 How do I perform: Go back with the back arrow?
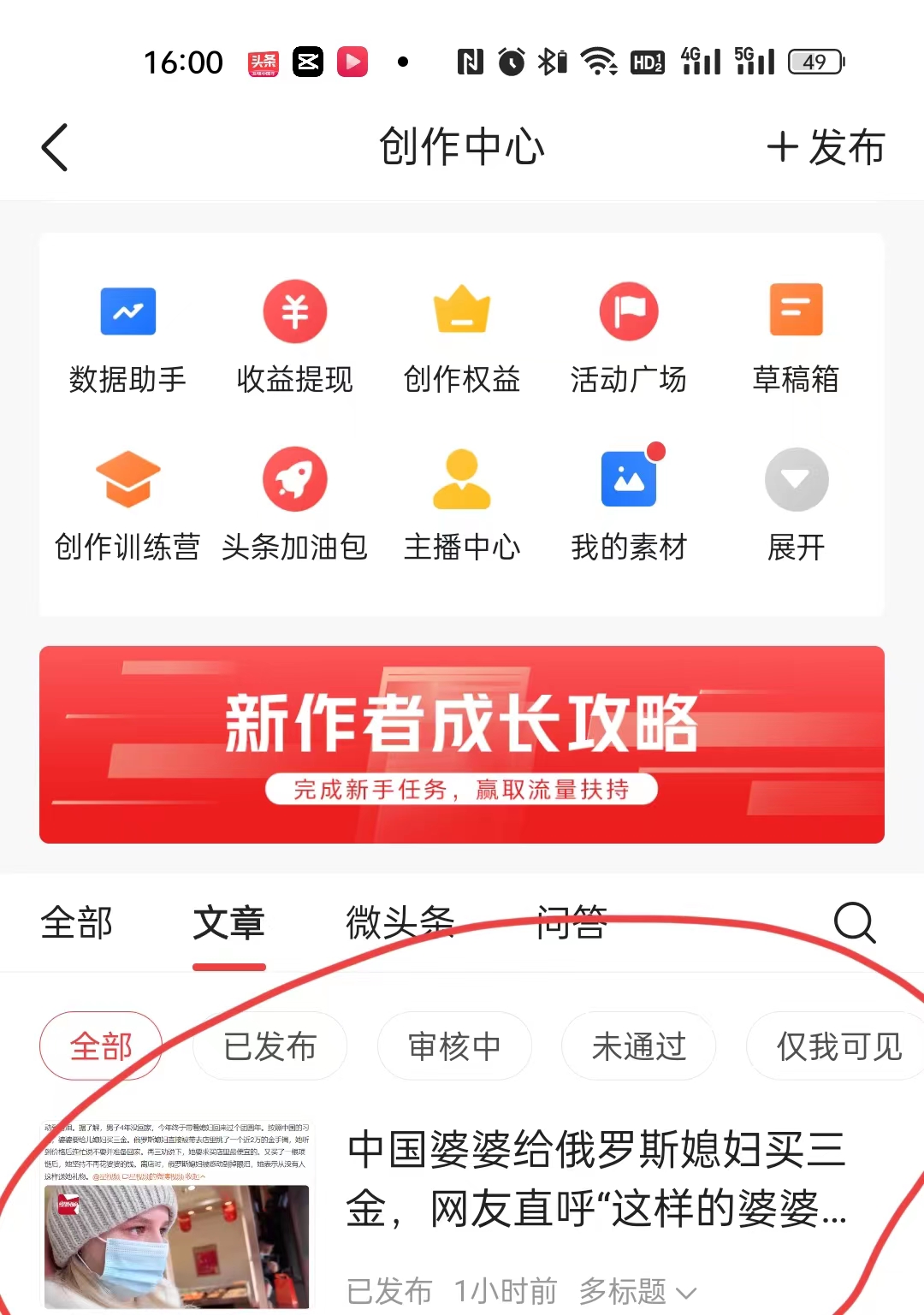click(54, 146)
